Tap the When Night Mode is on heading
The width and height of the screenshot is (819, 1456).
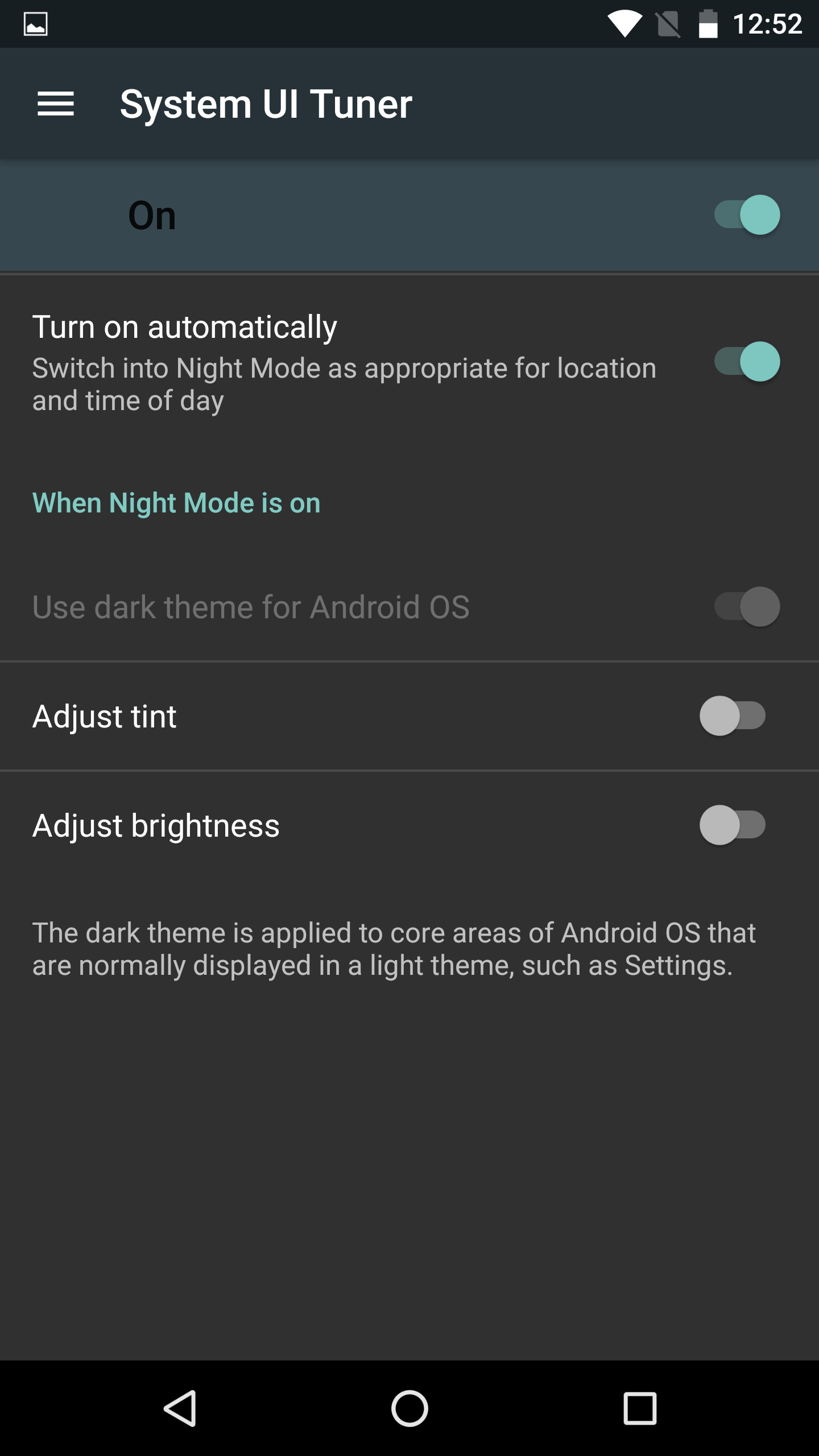coord(176,502)
